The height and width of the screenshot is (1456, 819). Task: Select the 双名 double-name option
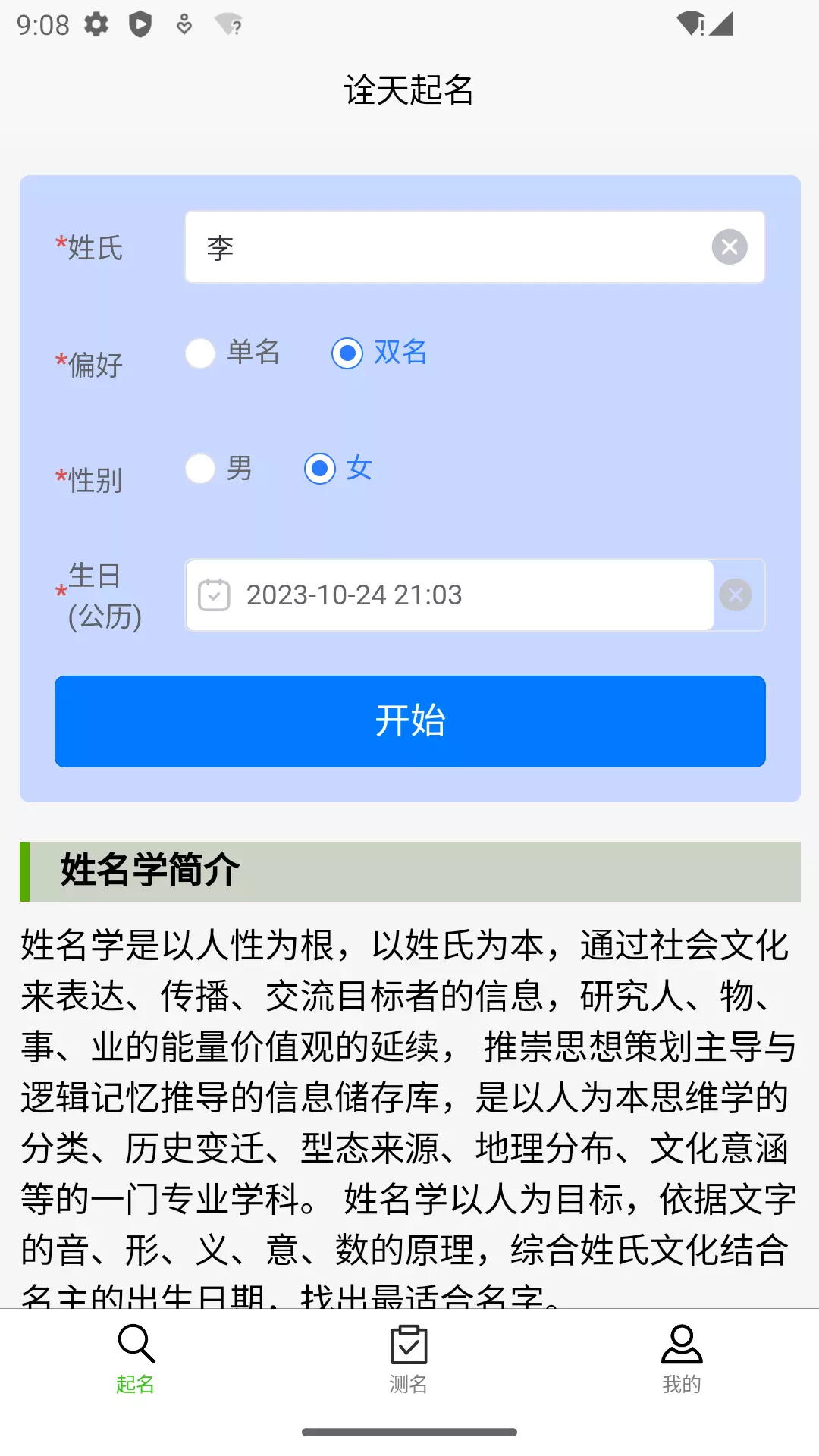[x=380, y=353]
